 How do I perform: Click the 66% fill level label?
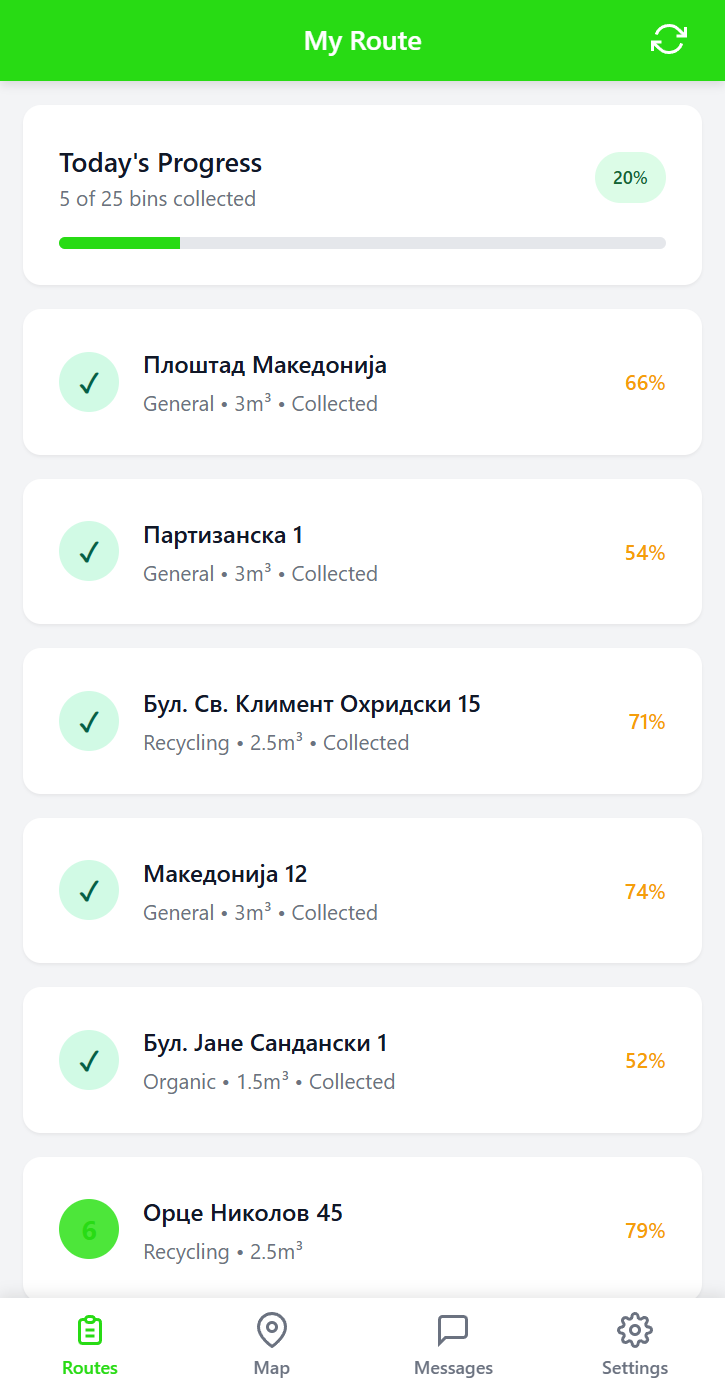coord(645,382)
